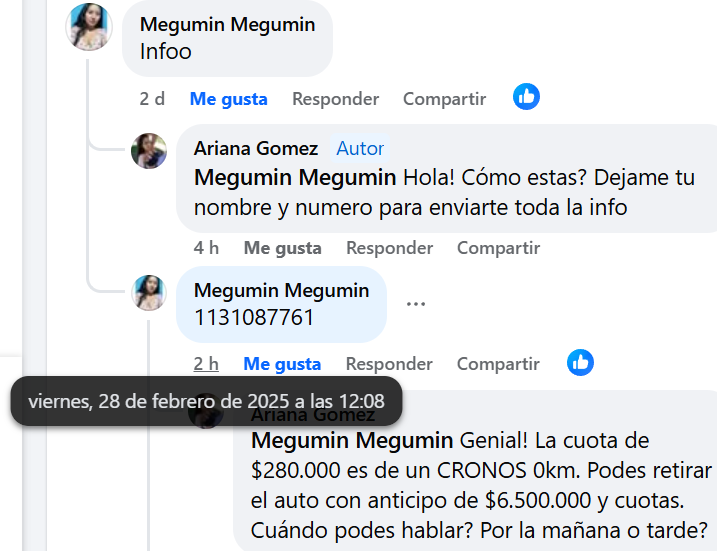Open the three-dot menu beside 1131087761 comment
The image size is (717, 551).
(416, 303)
